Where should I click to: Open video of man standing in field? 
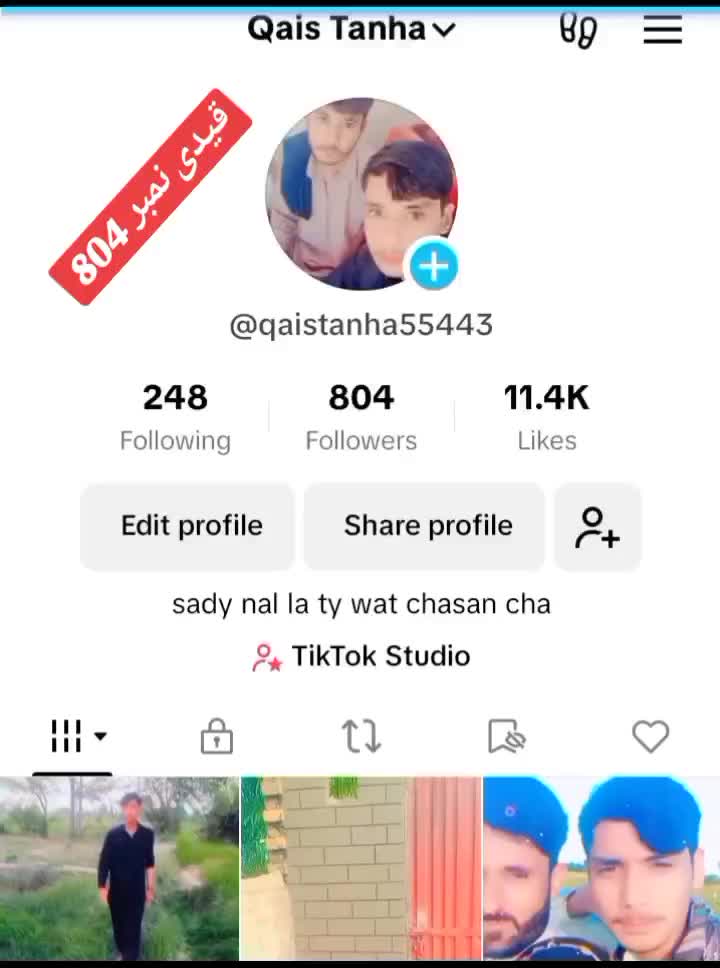120,868
